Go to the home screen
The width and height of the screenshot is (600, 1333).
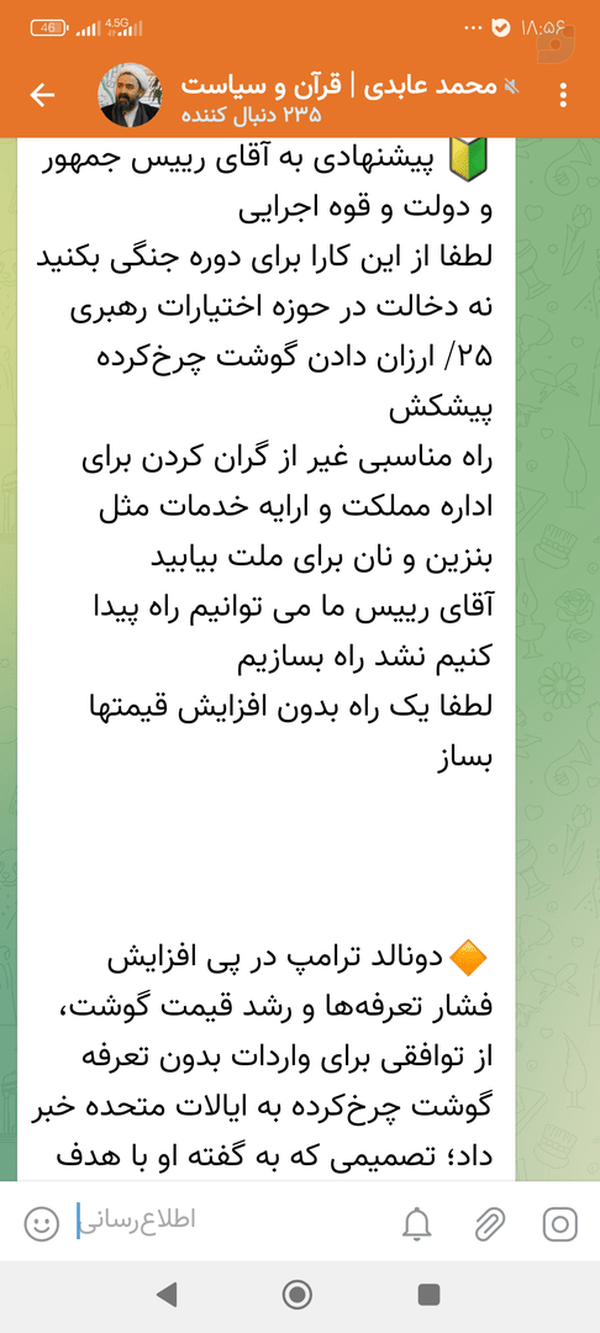[x=298, y=1295]
